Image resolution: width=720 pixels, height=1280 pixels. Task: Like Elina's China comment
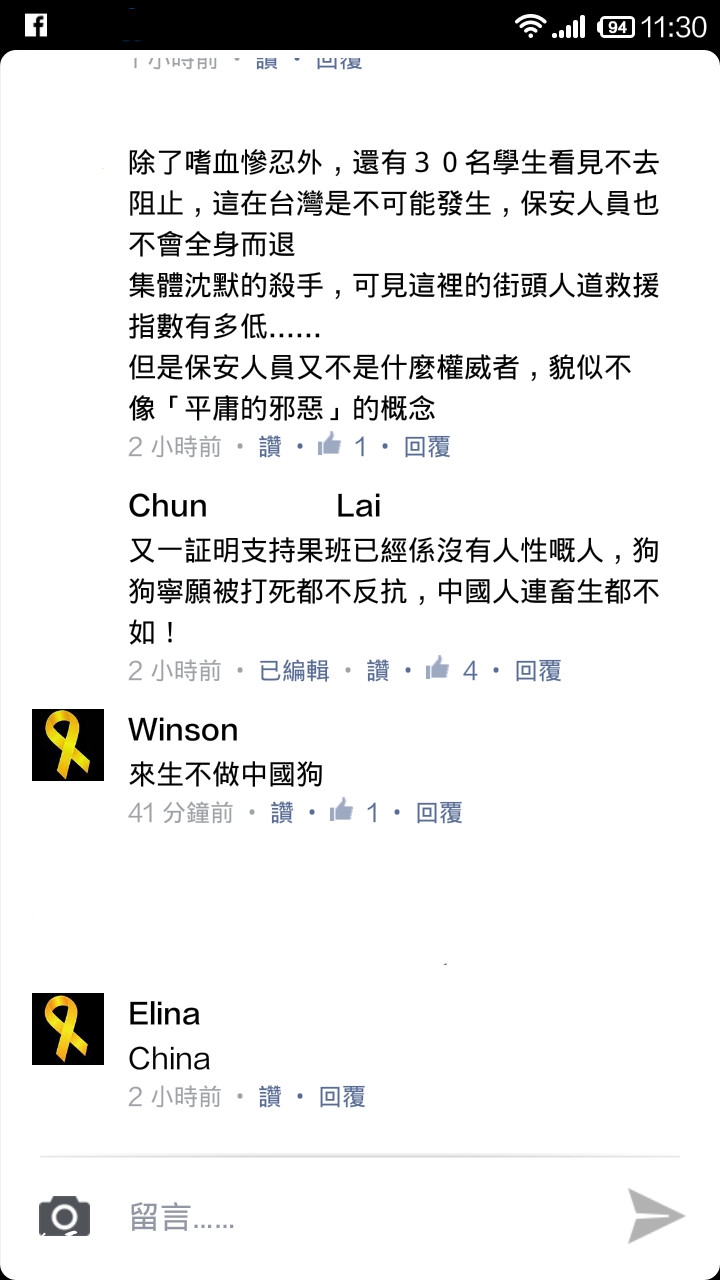270,1097
